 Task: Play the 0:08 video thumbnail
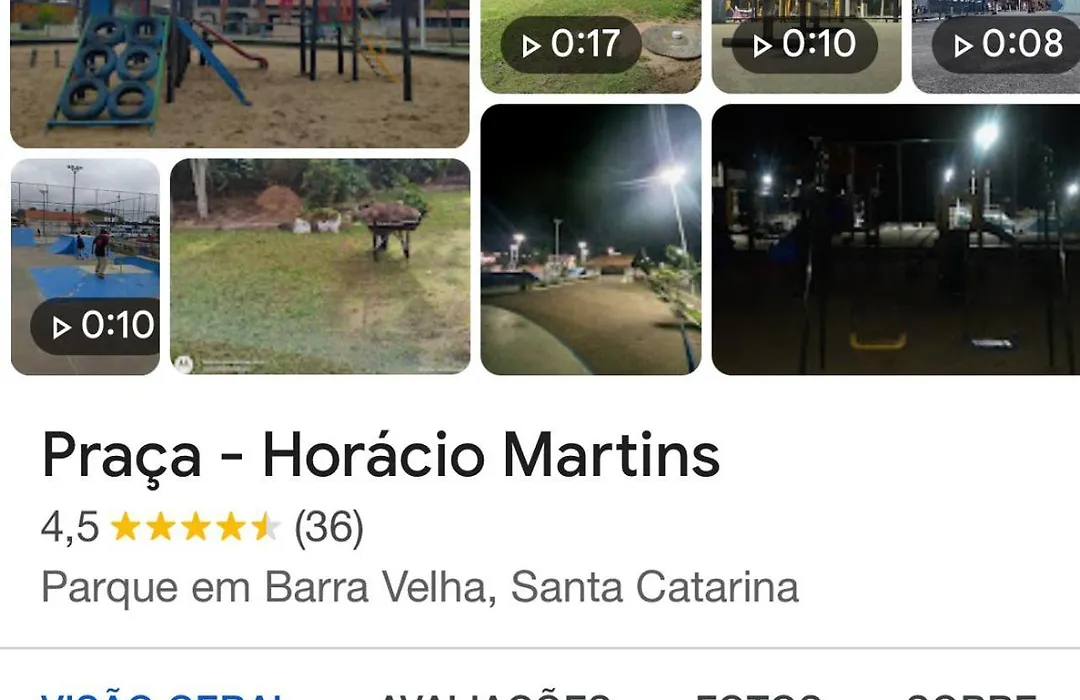[x=996, y=45]
